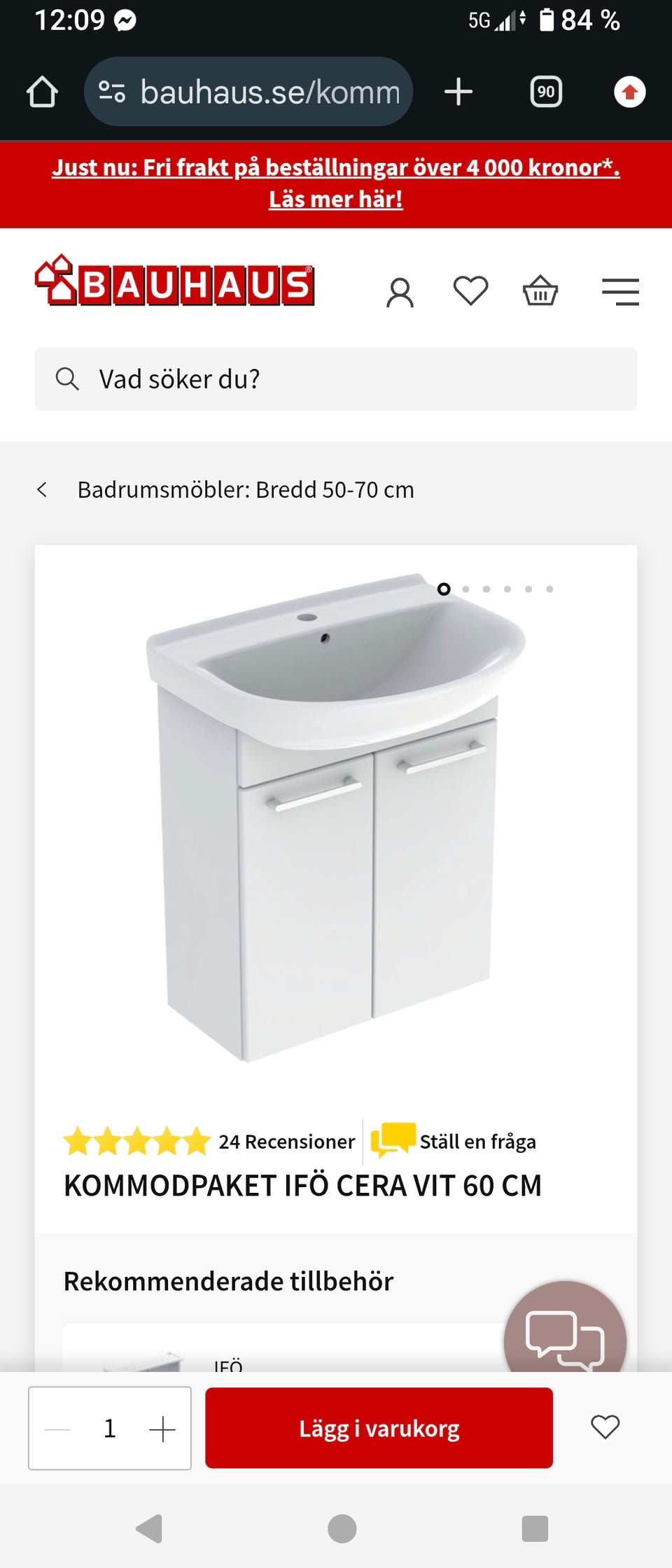Tap the browser home icon
The width and height of the screenshot is (672, 1568).
click(41, 91)
